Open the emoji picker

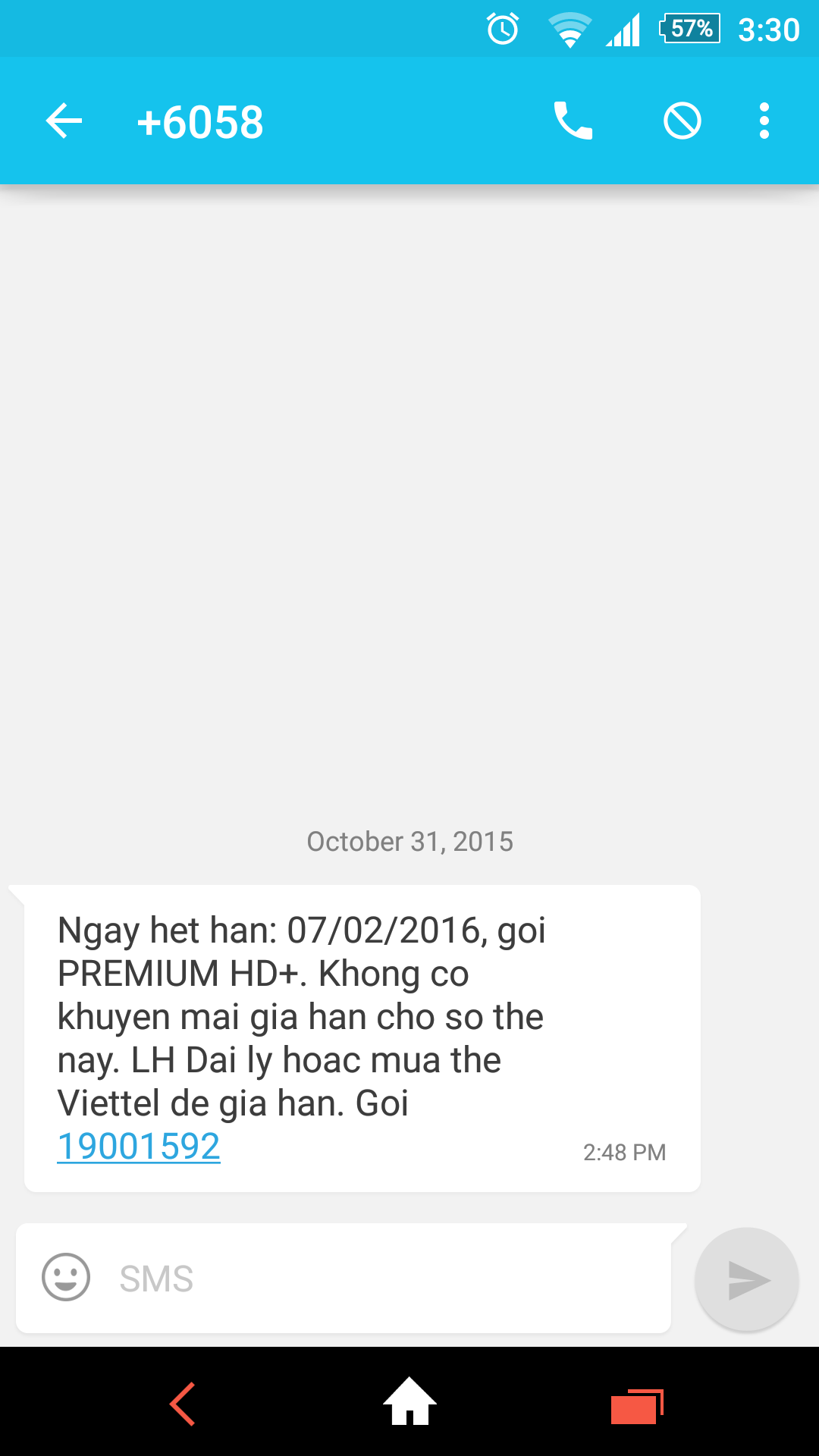coord(66,1278)
